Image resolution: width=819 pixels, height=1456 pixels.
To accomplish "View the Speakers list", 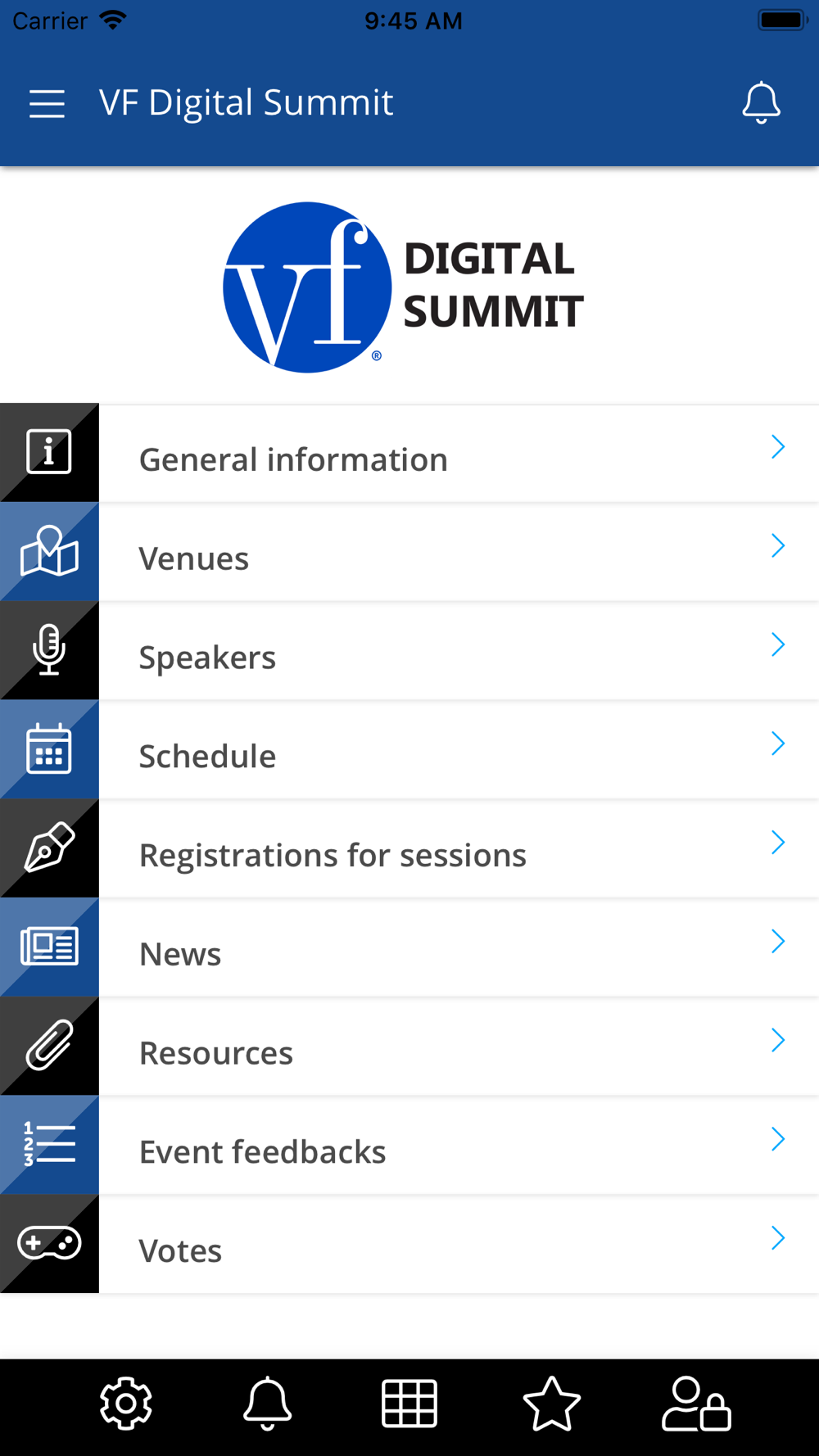I will (x=409, y=651).
